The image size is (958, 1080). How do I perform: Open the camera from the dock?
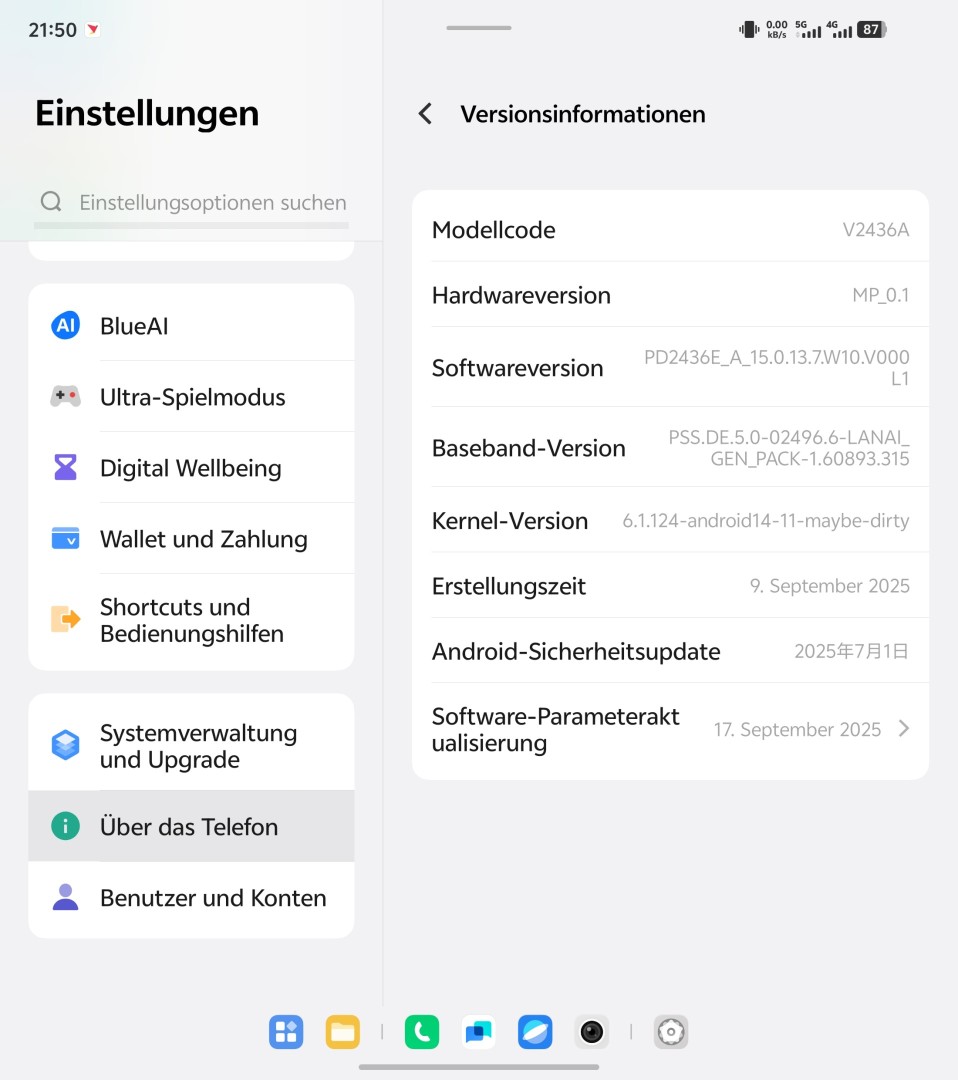(x=592, y=1032)
